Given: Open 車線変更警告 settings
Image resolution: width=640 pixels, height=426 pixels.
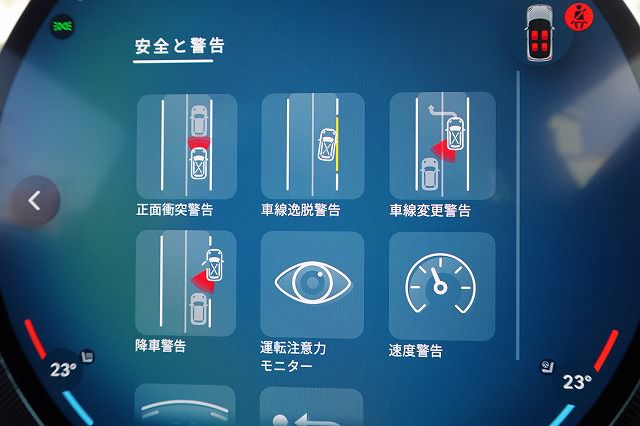Looking at the screenshot, I should (441, 146).
